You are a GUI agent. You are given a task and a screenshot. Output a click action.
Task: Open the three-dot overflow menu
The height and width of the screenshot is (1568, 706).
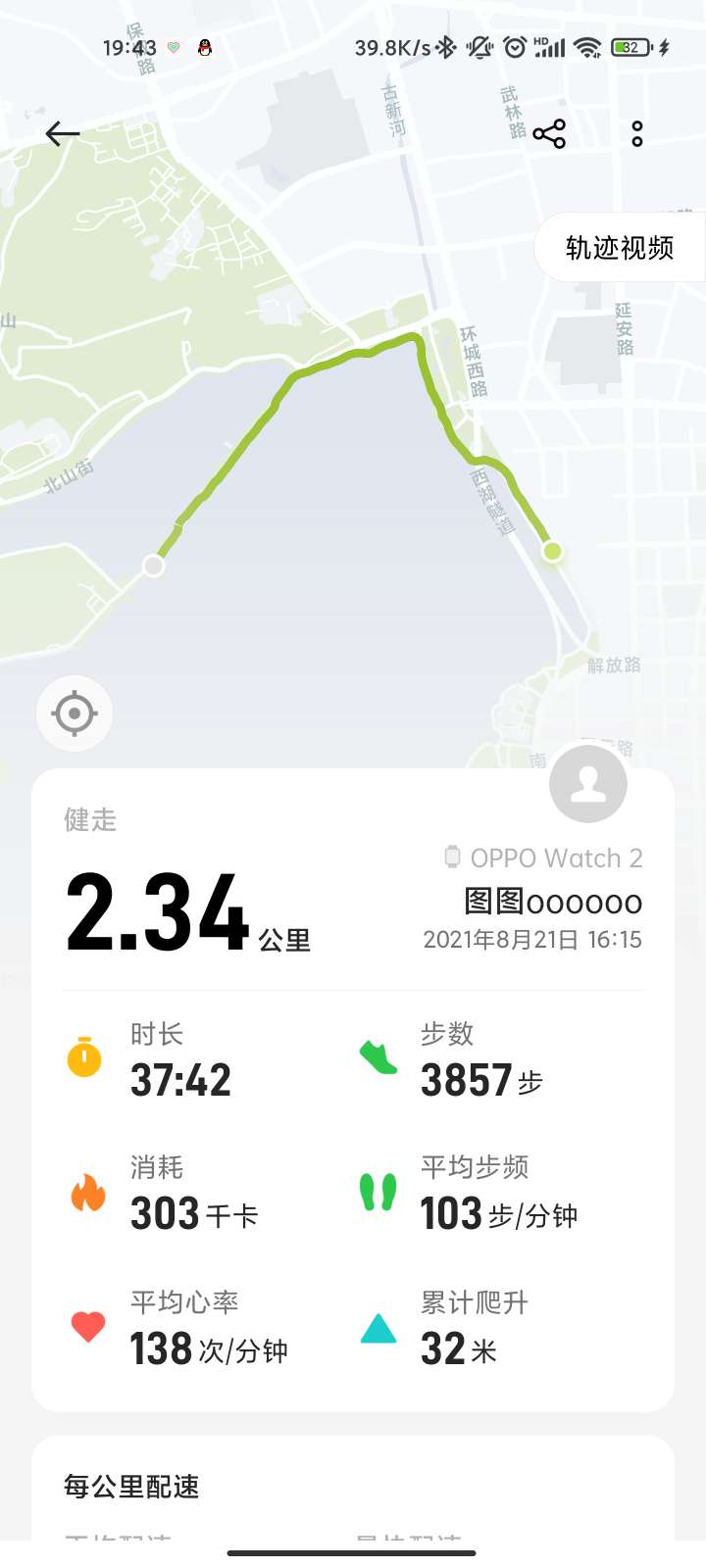tap(637, 134)
